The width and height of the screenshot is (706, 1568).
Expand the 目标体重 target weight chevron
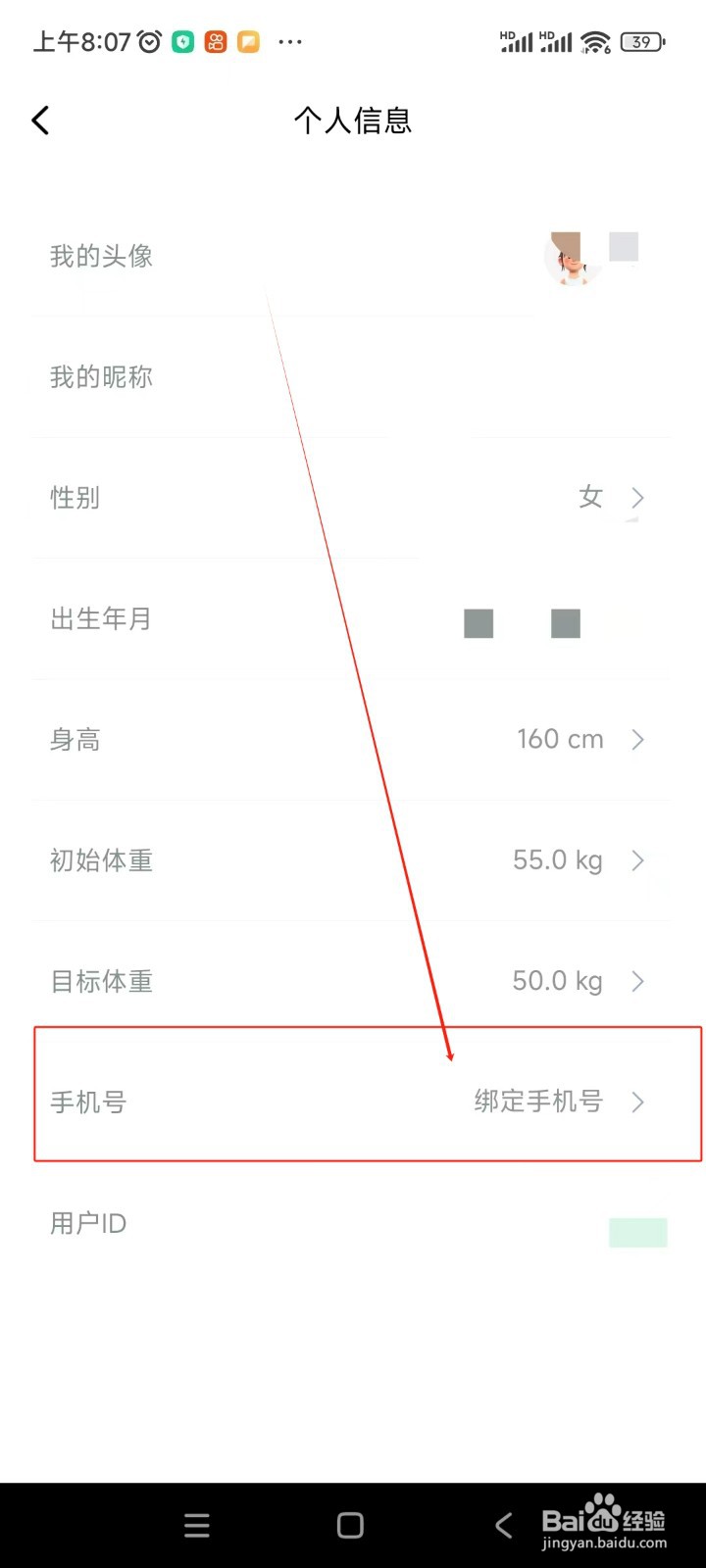[x=638, y=981]
